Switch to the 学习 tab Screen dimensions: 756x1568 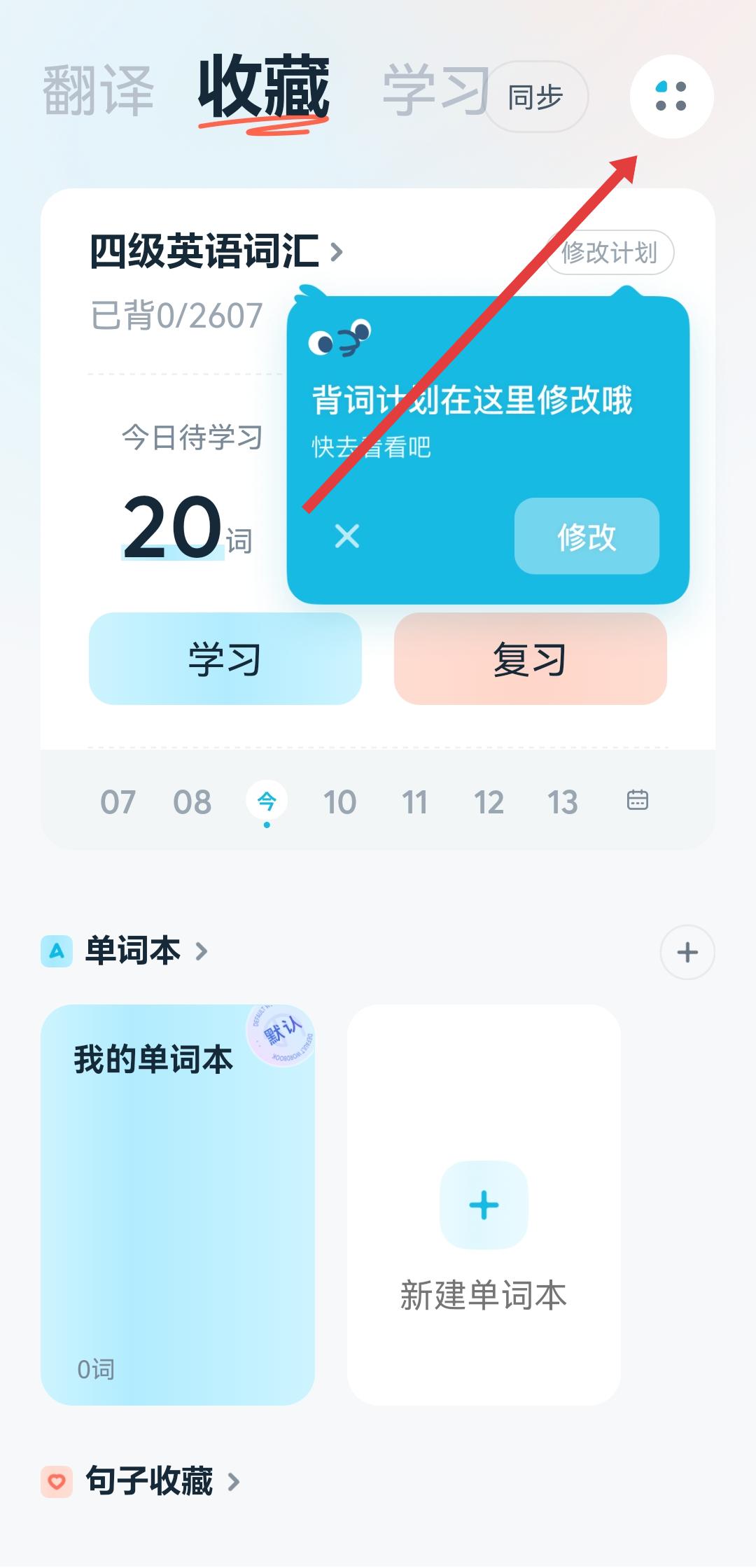(435, 90)
